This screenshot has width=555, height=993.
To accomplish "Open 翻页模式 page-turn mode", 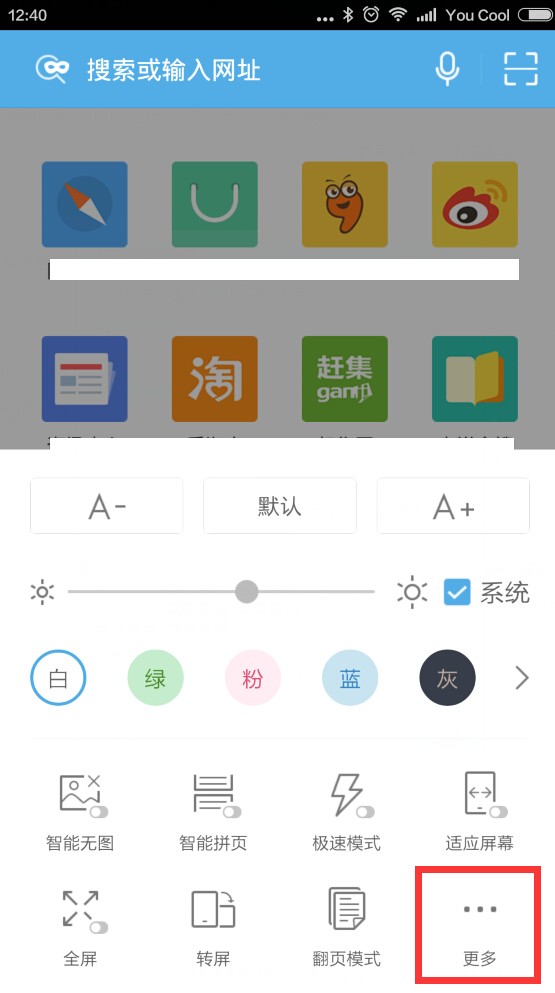I will point(347,927).
